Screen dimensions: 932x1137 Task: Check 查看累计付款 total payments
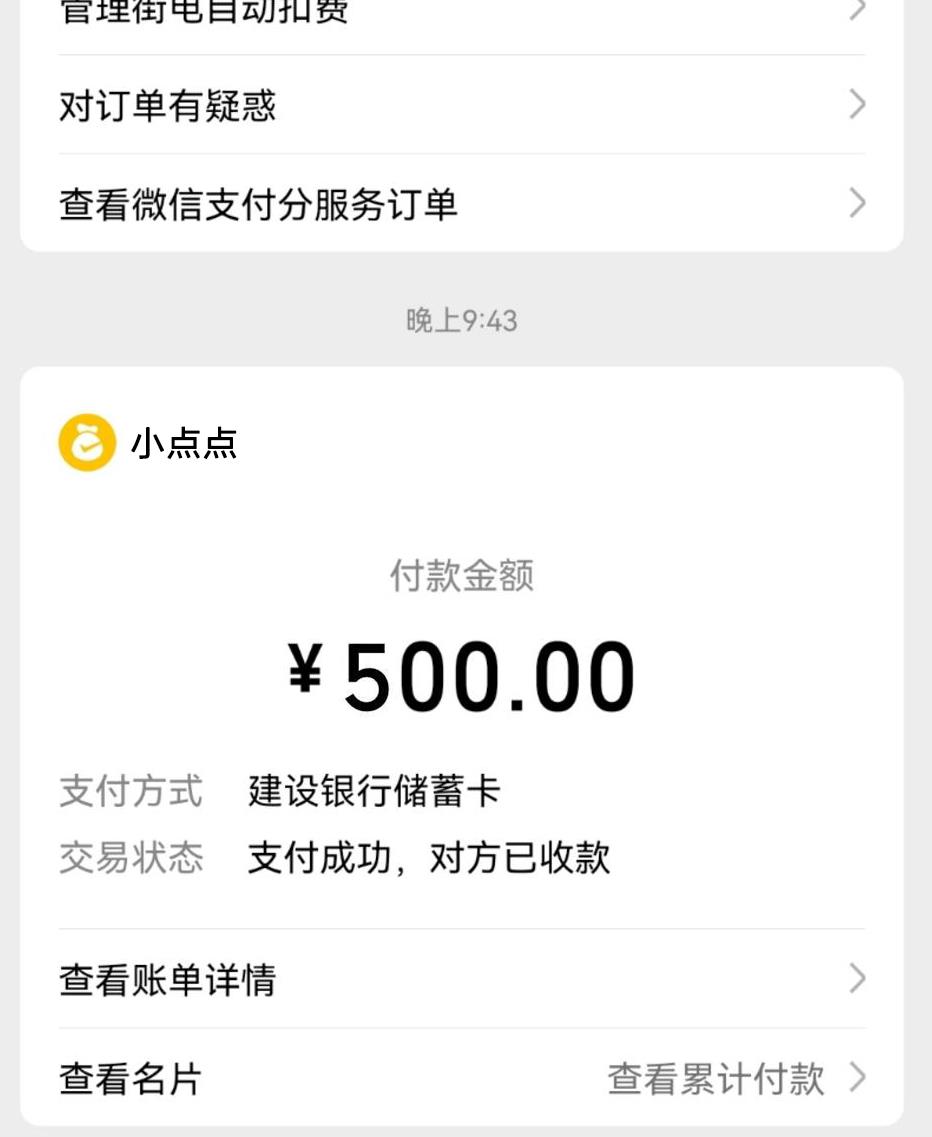point(716,1079)
